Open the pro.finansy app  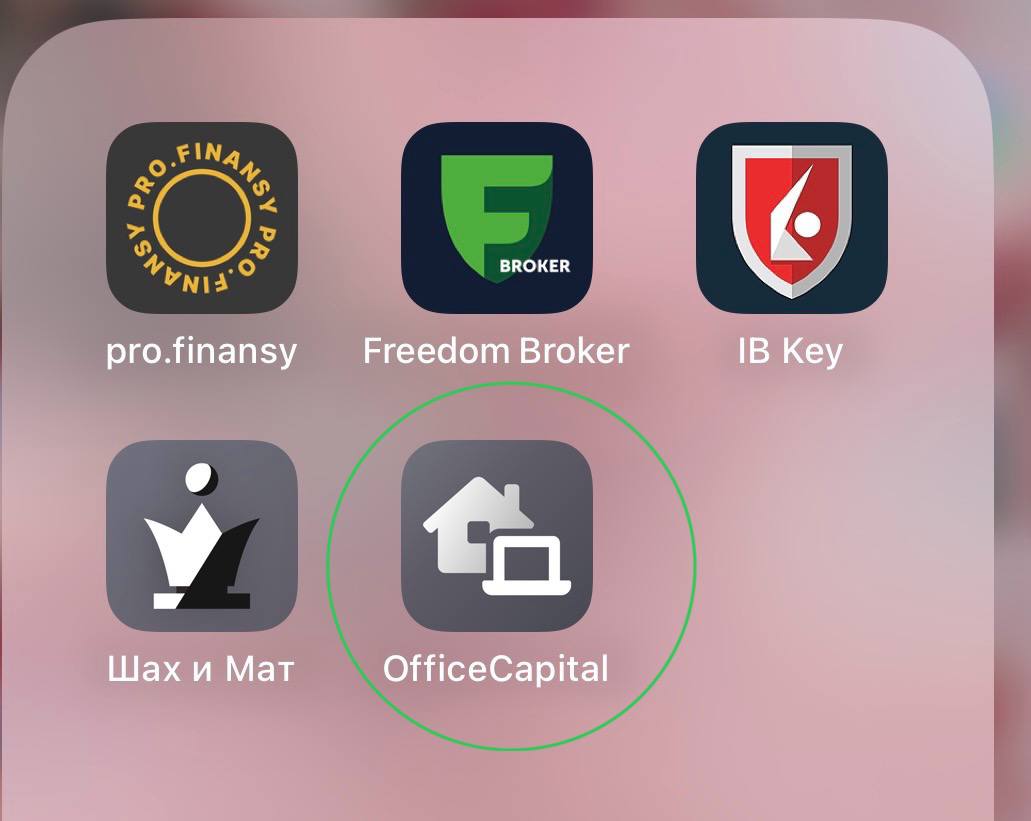(202, 218)
